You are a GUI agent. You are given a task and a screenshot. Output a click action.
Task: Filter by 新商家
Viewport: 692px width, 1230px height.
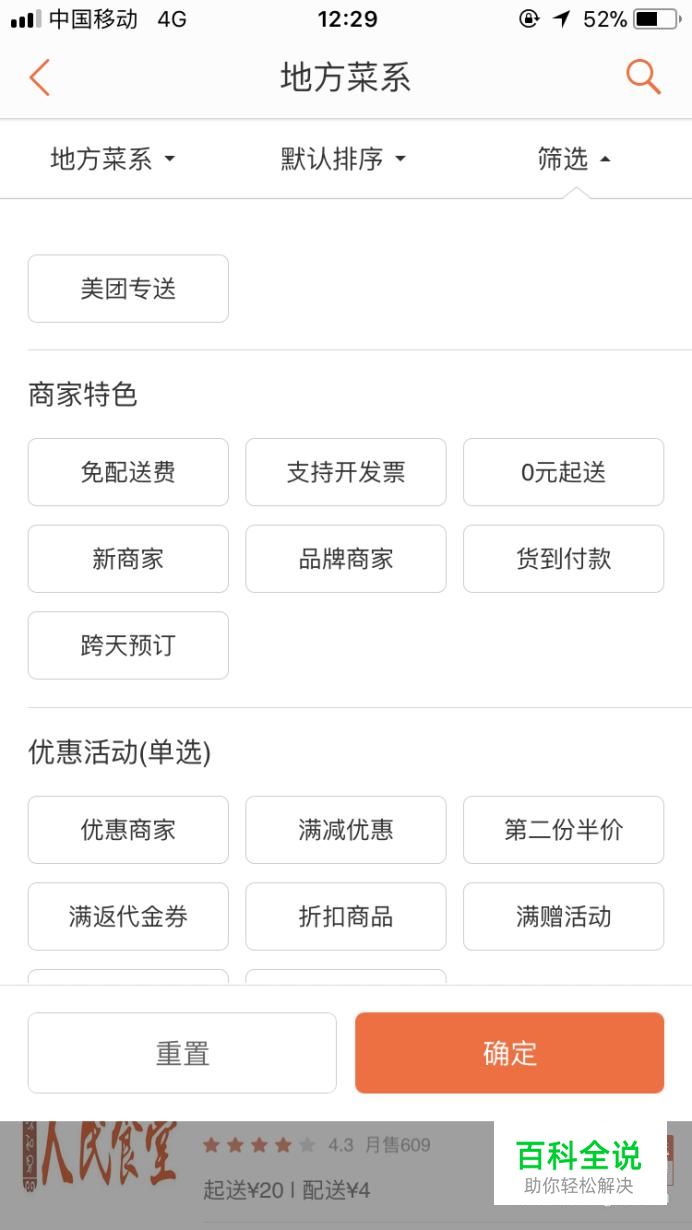pos(128,559)
